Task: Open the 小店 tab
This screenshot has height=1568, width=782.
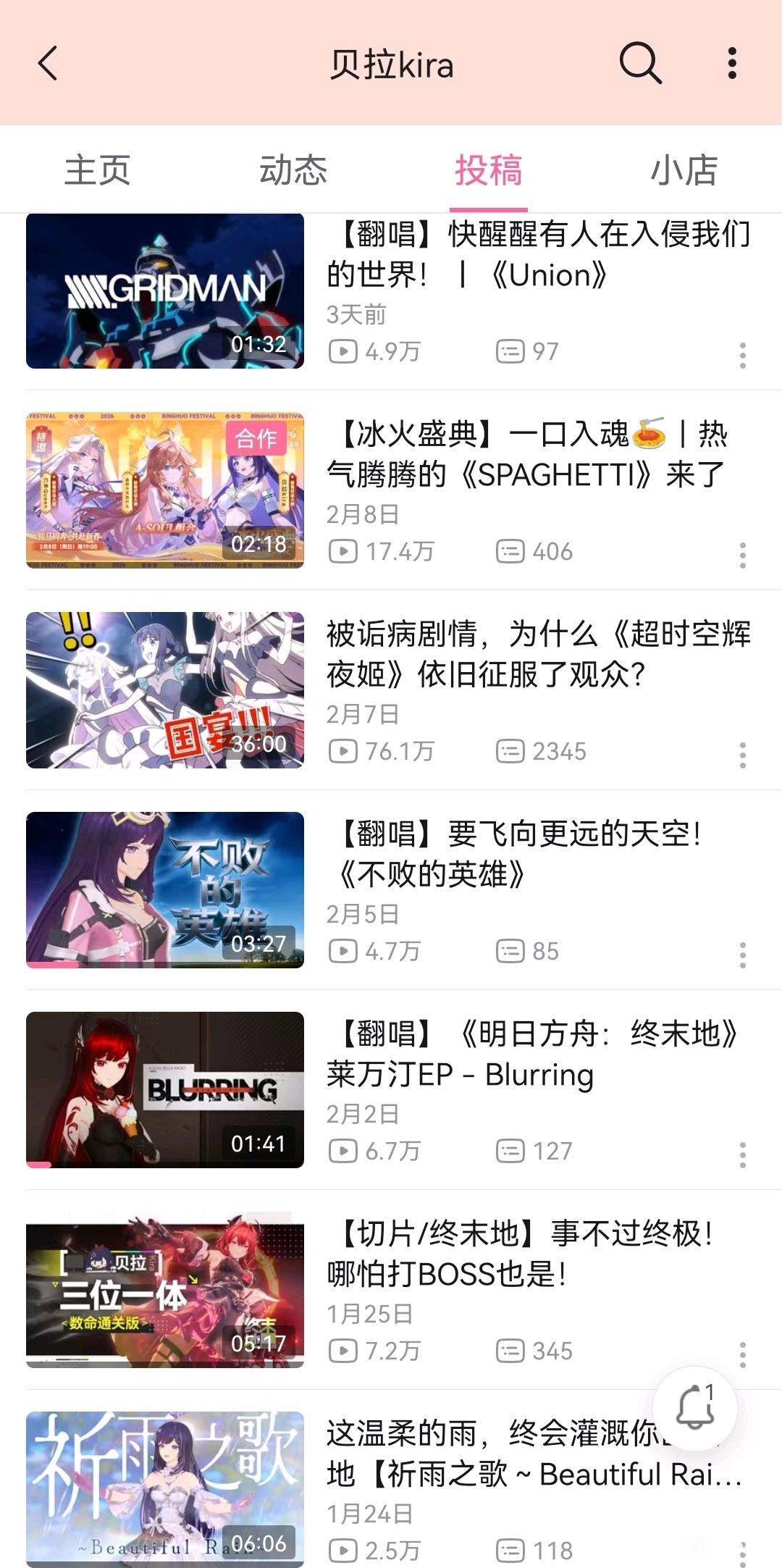Action: click(684, 171)
